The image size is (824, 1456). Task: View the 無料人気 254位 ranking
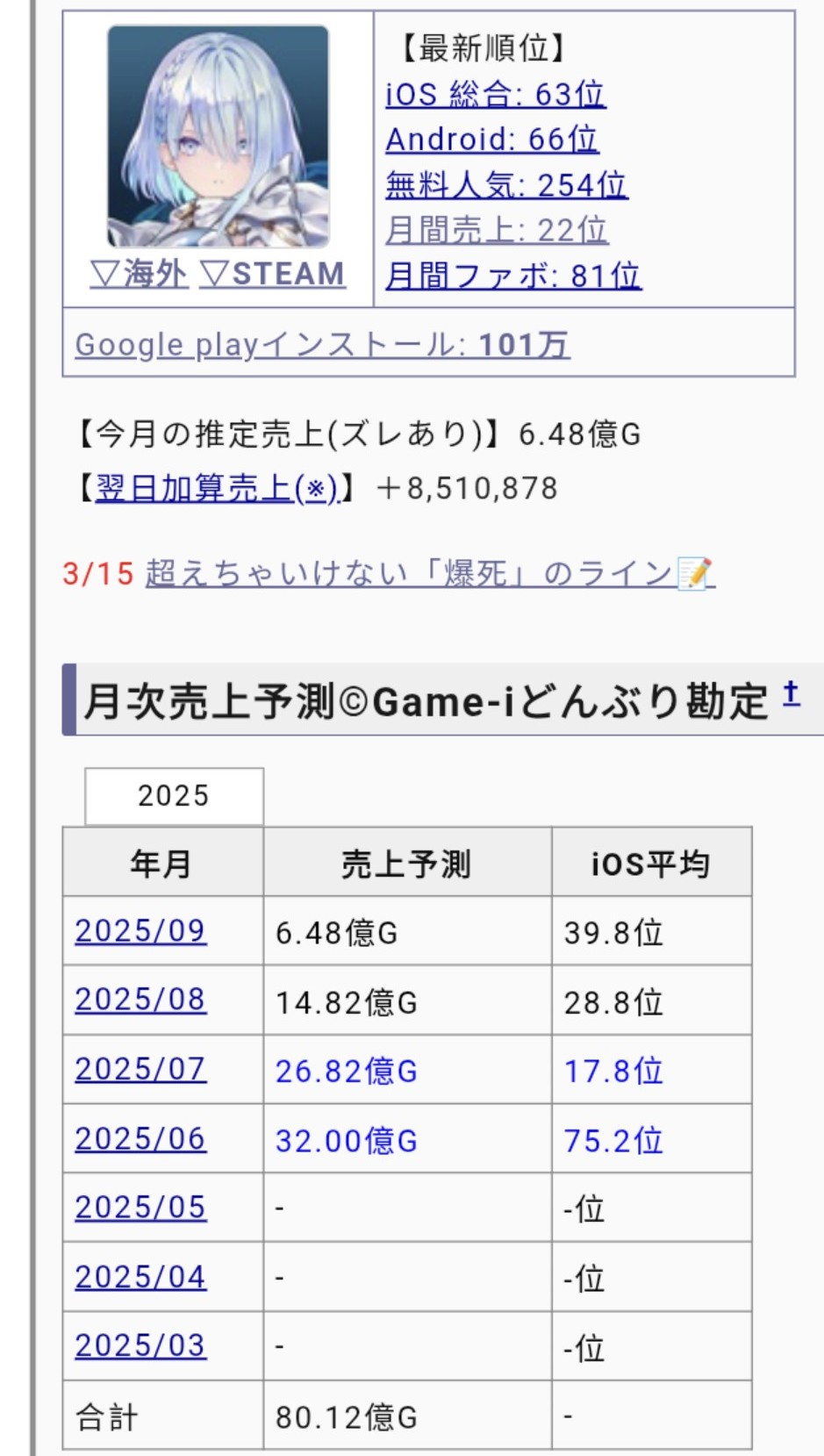(506, 185)
